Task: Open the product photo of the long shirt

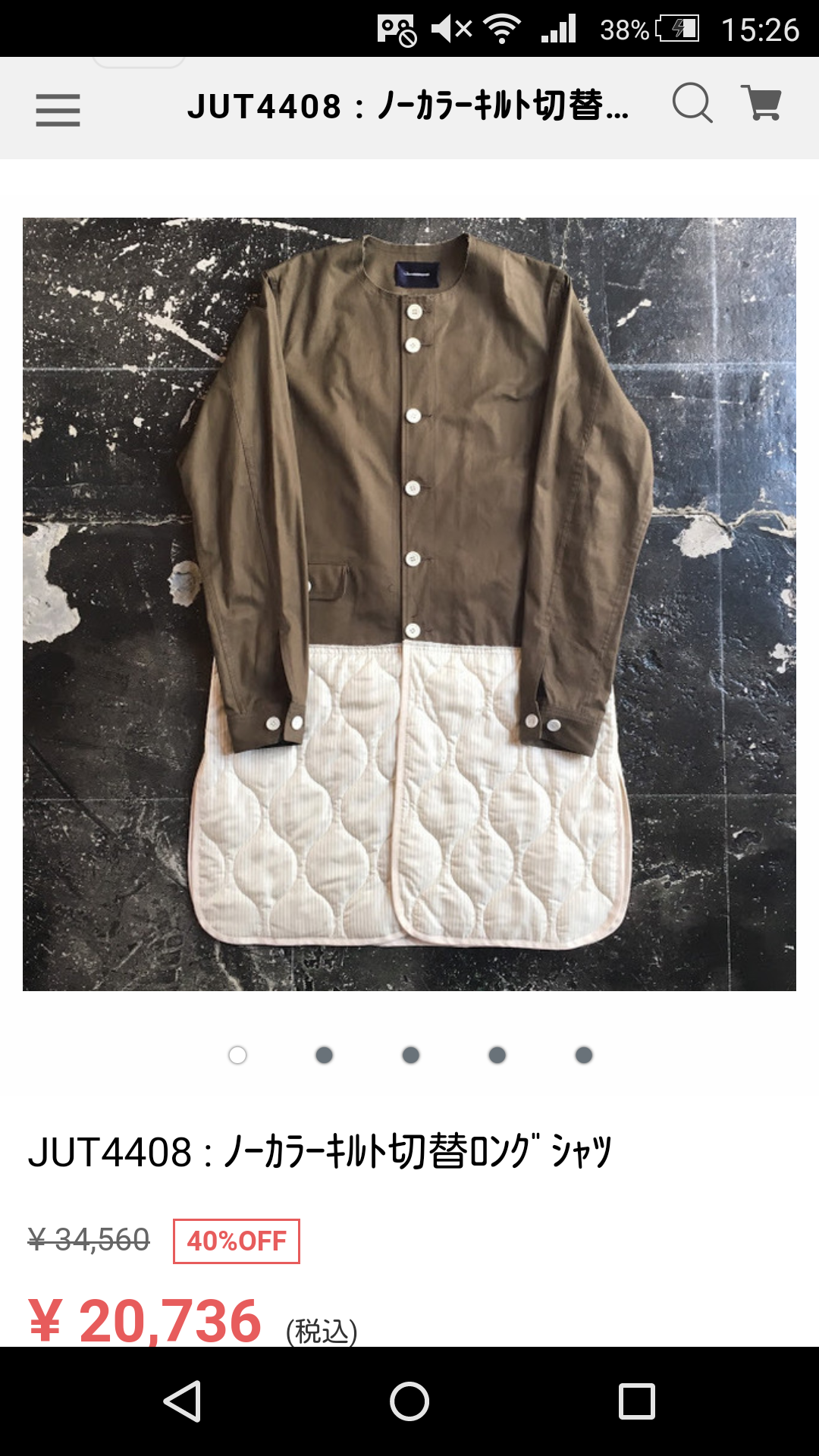Action: (x=409, y=604)
